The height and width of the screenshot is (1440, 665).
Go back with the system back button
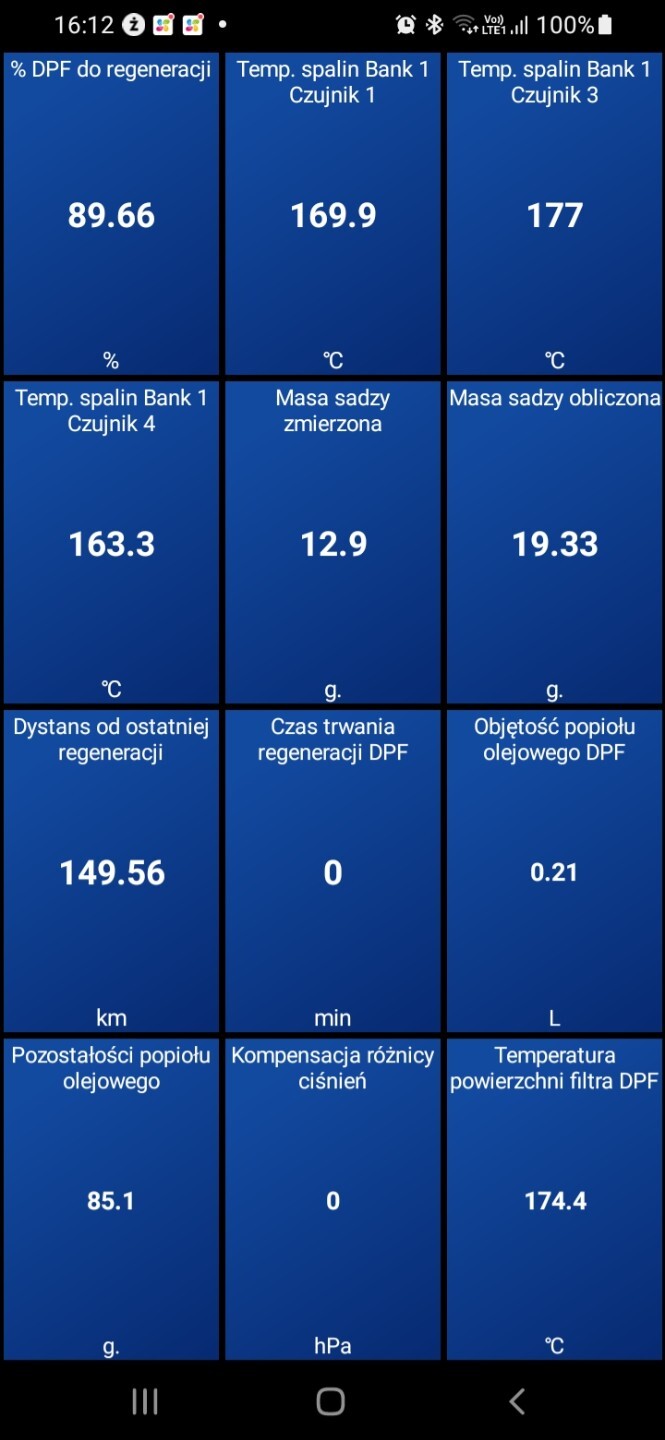pyautogui.click(x=517, y=1401)
